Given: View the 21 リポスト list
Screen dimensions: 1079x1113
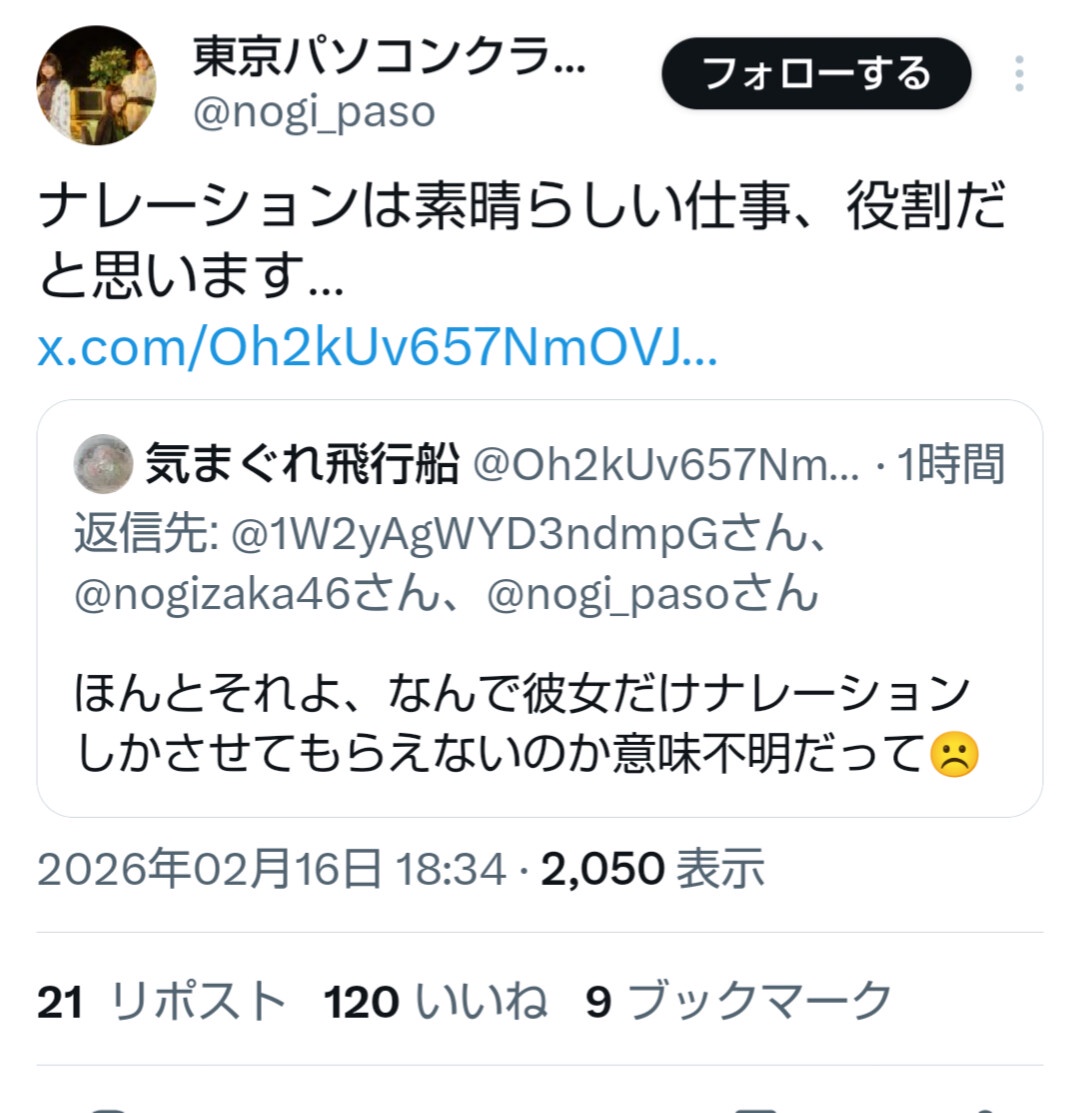Looking at the screenshot, I should pyautogui.click(x=160, y=1001).
